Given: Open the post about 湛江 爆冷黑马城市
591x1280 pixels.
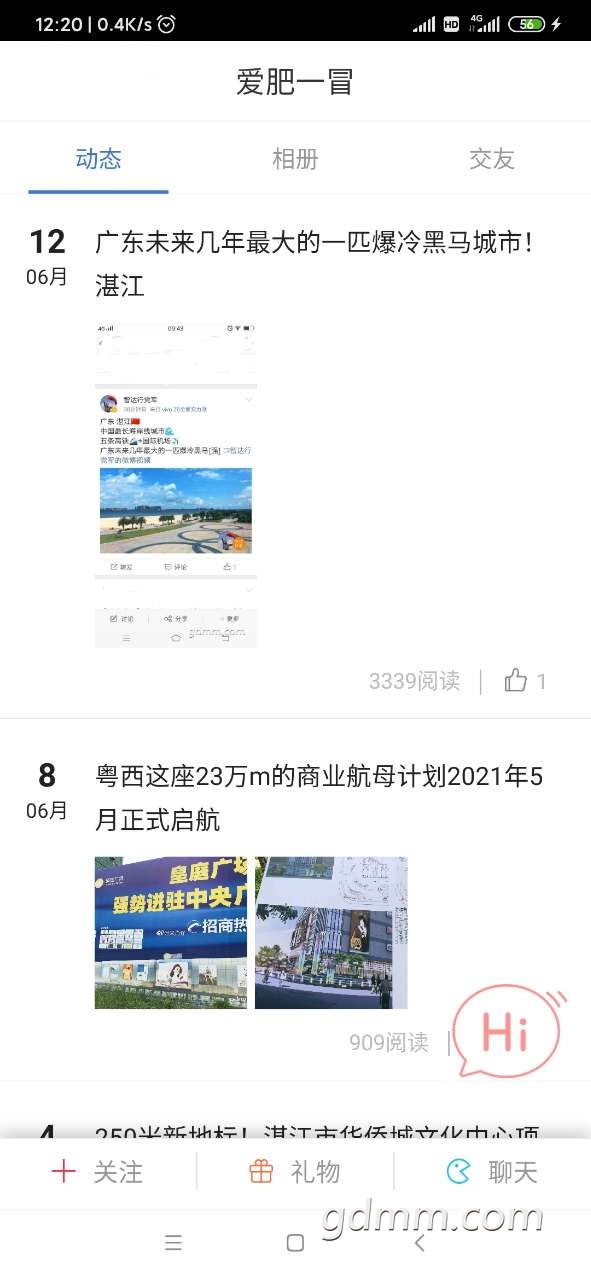Looking at the screenshot, I should coord(315,264).
